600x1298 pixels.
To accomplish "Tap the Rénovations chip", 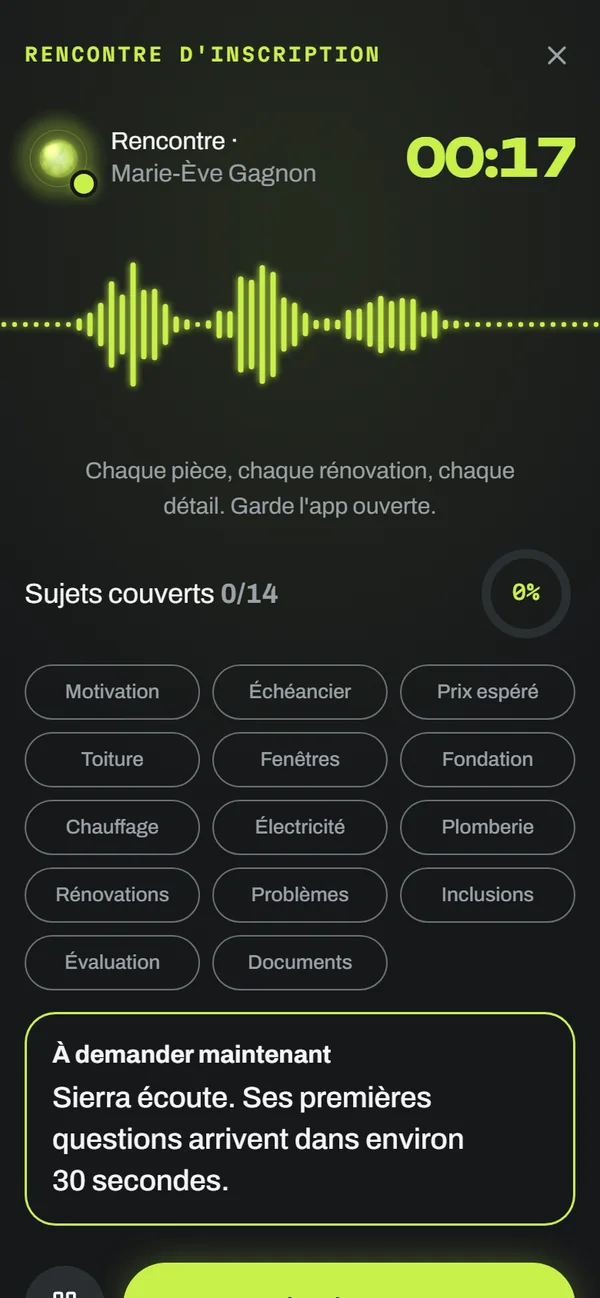I will (x=112, y=895).
